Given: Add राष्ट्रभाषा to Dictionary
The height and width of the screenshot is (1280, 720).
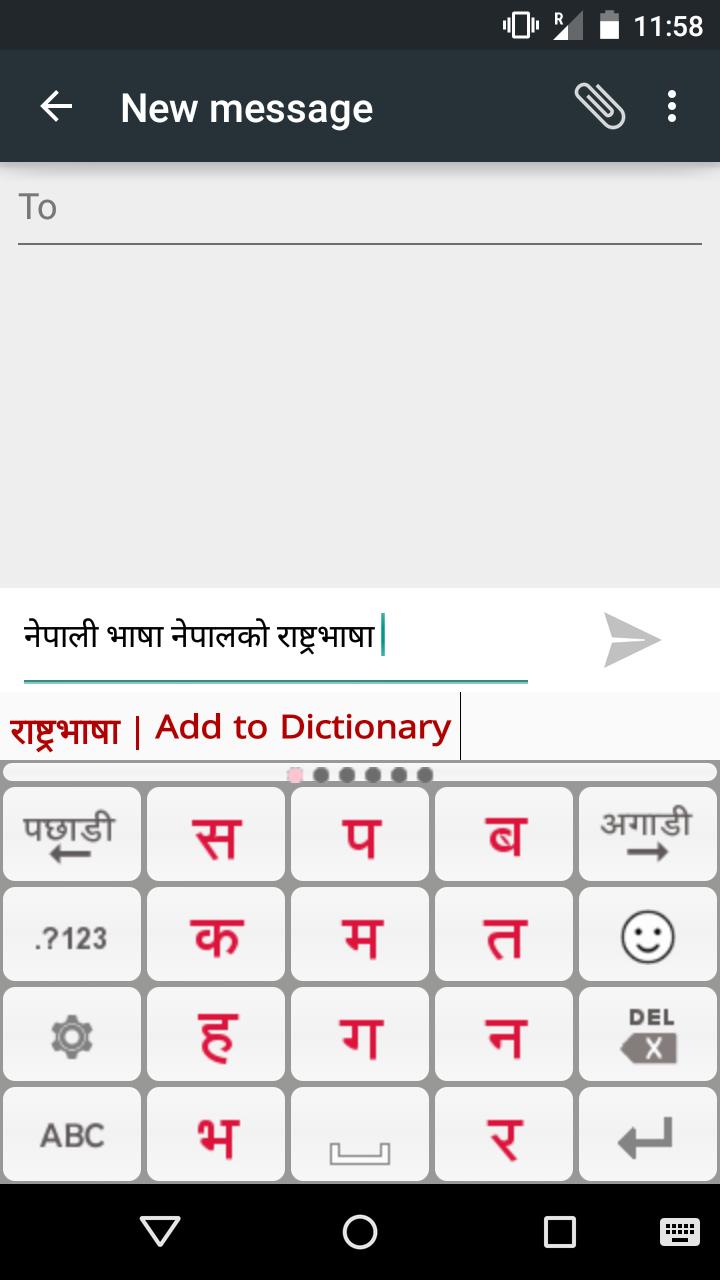Looking at the screenshot, I should 303,727.
